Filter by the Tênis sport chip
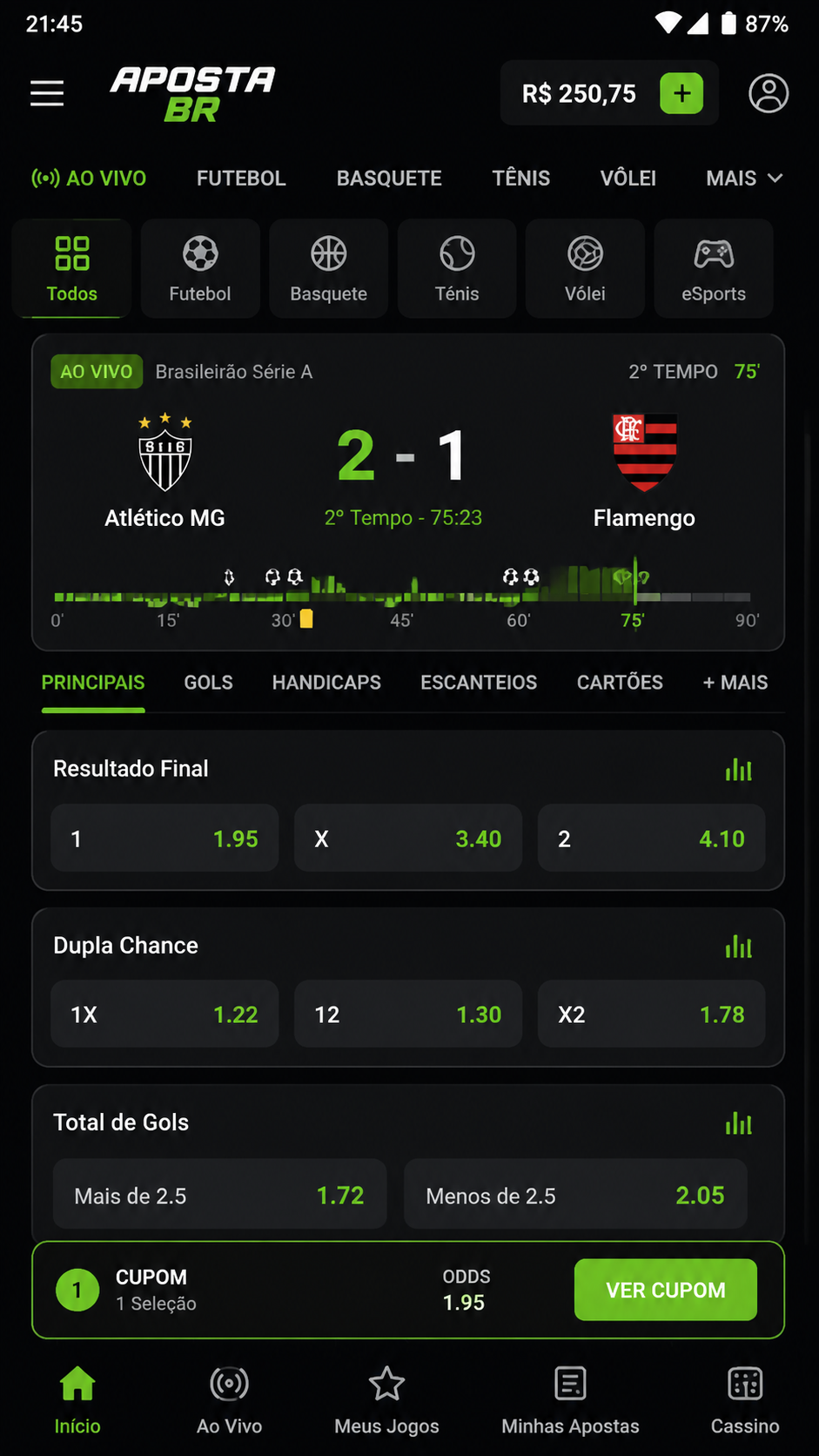This screenshot has width=819, height=1456. coord(457,268)
